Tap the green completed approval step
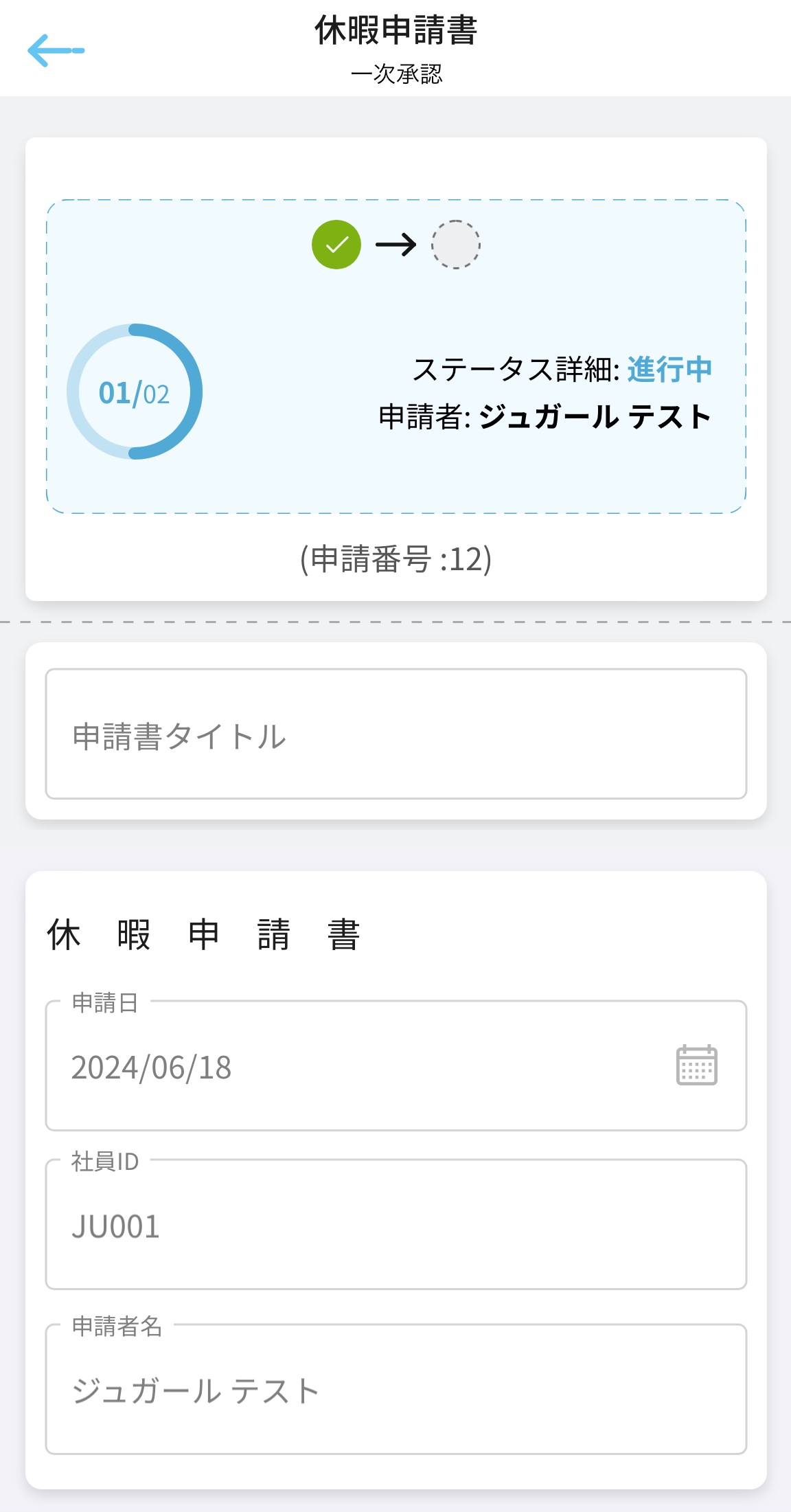The width and height of the screenshot is (791, 1512). (x=336, y=245)
